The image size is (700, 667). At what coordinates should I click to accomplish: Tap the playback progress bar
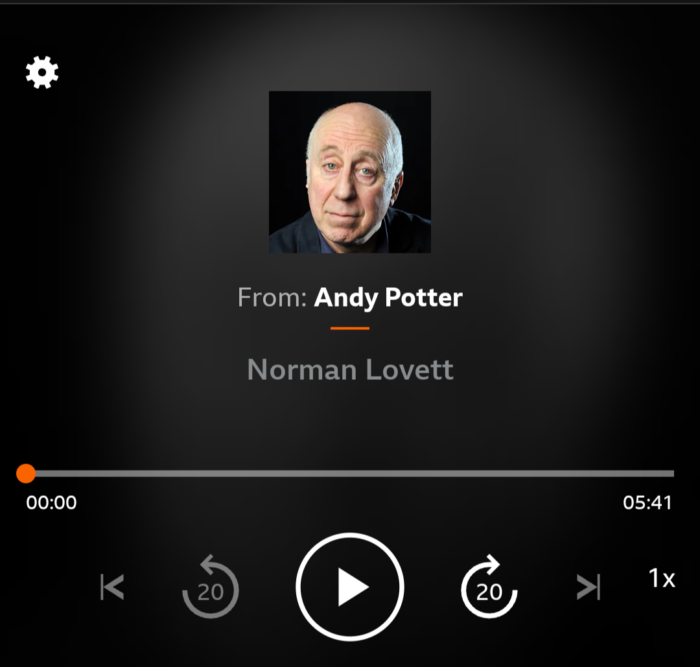pyautogui.click(x=350, y=473)
